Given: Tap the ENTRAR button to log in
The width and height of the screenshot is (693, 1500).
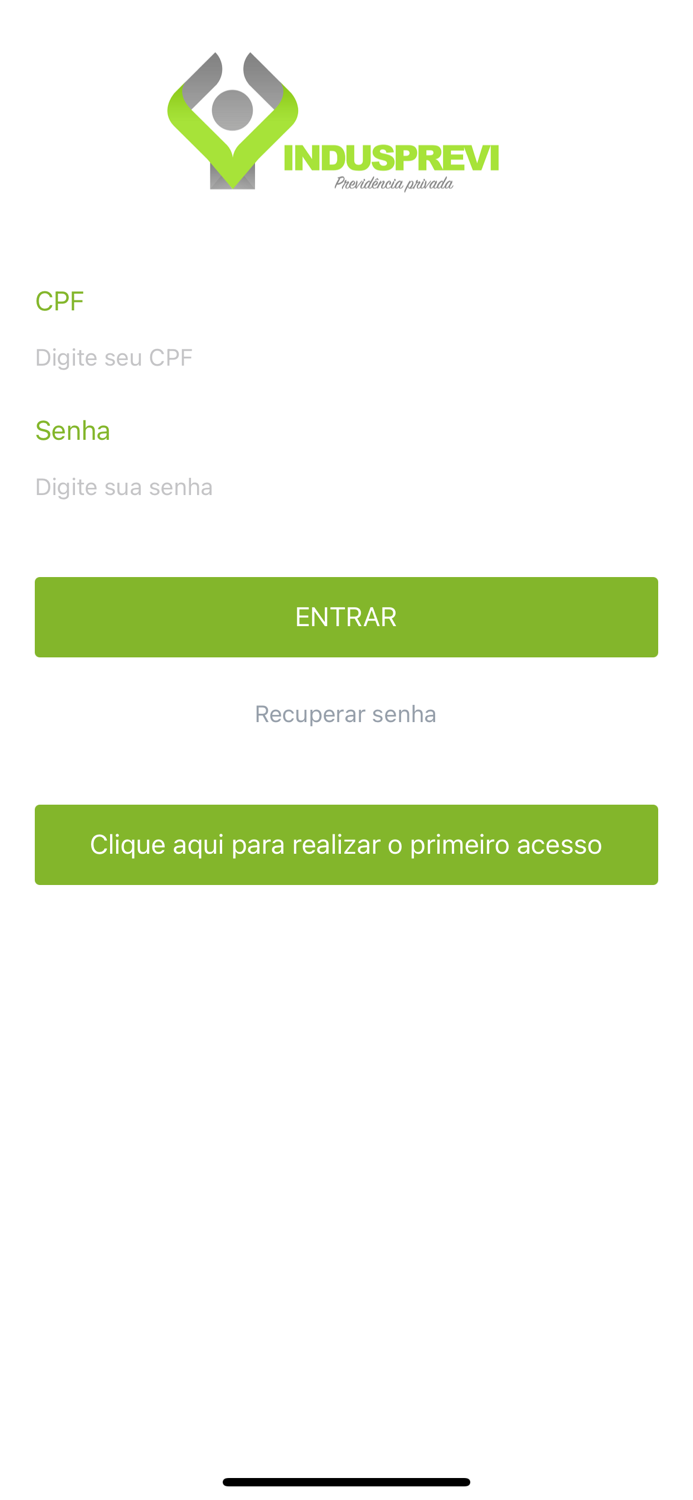Looking at the screenshot, I should point(346,617).
